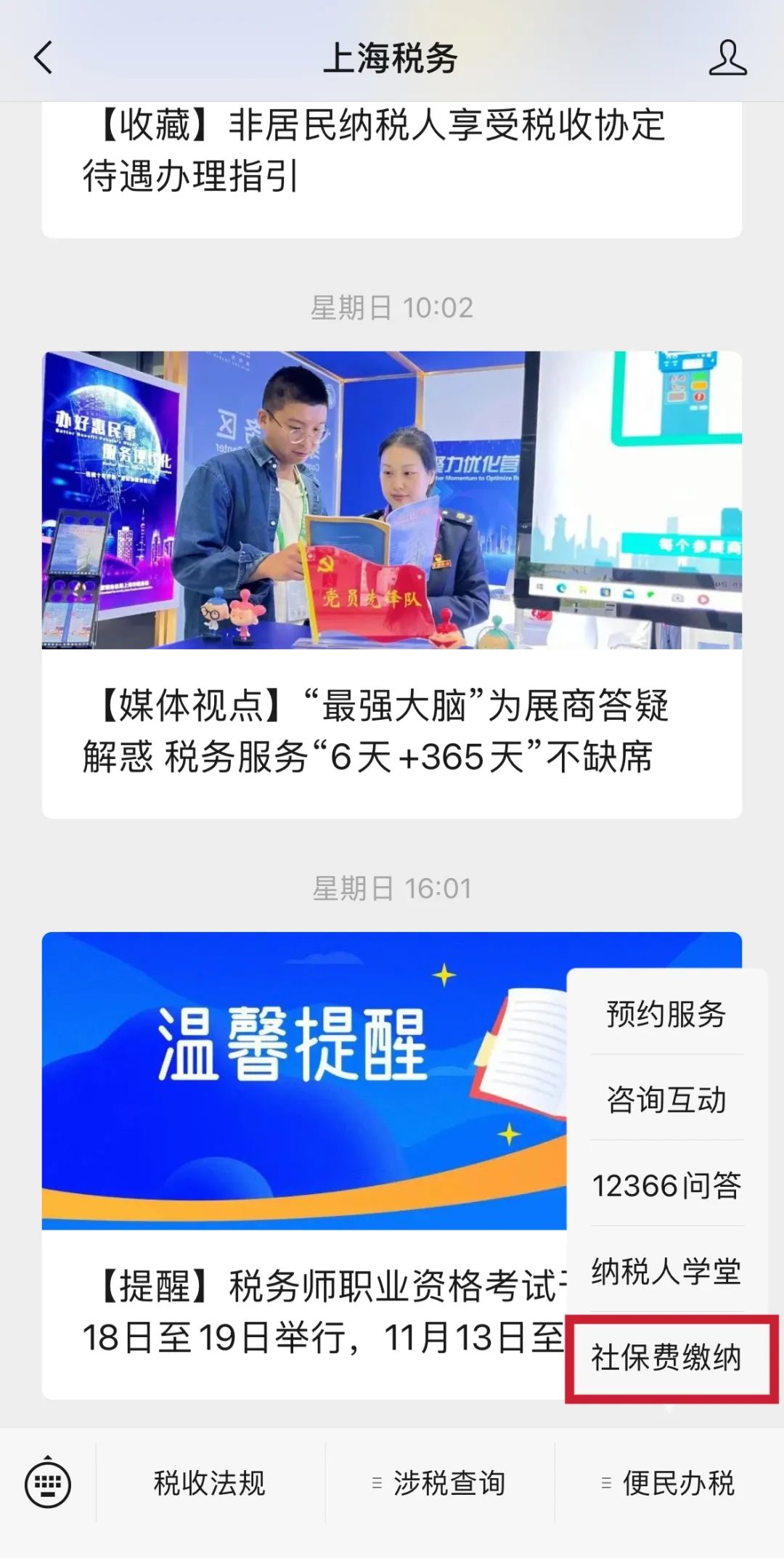Open the 媒体视点 最强大脑 article

point(392,585)
